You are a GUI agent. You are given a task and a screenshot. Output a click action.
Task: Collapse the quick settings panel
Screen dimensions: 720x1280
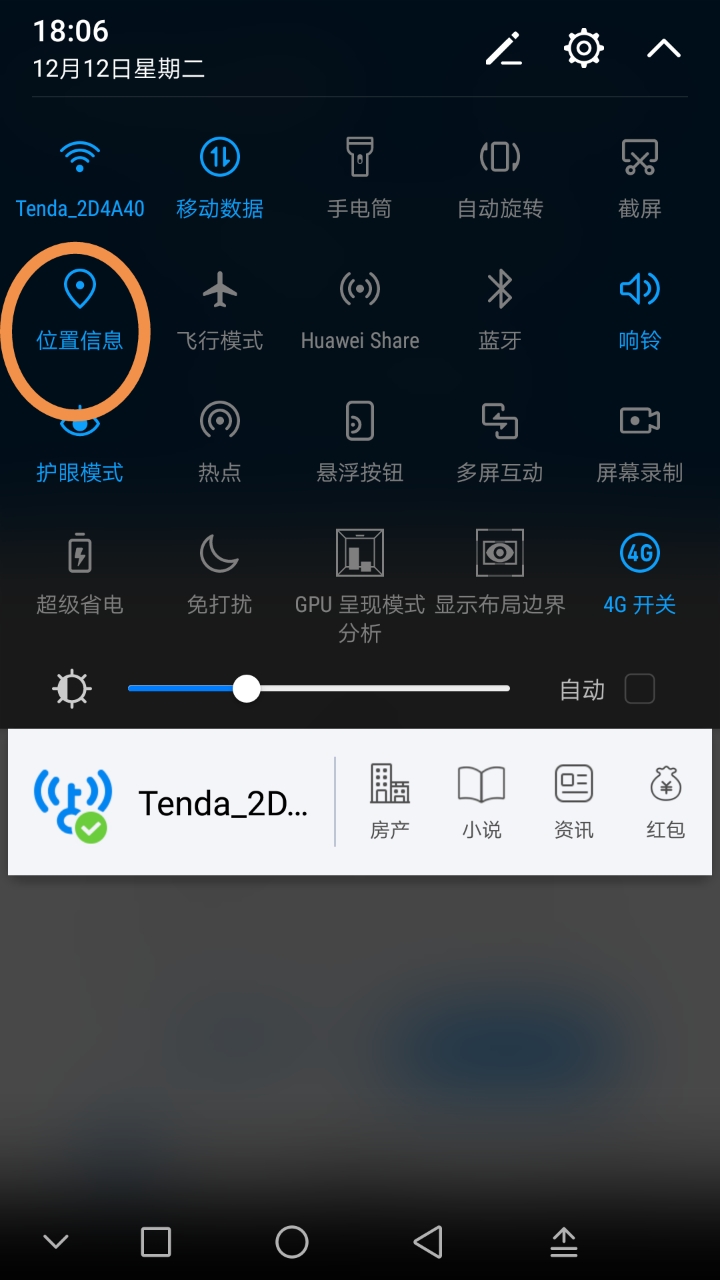tap(663, 47)
